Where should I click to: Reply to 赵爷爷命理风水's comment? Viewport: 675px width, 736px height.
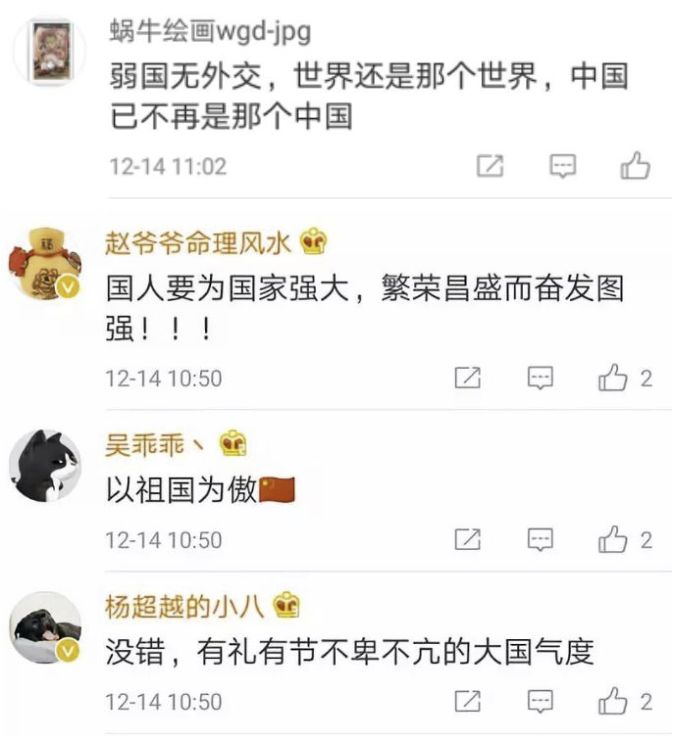click(540, 378)
